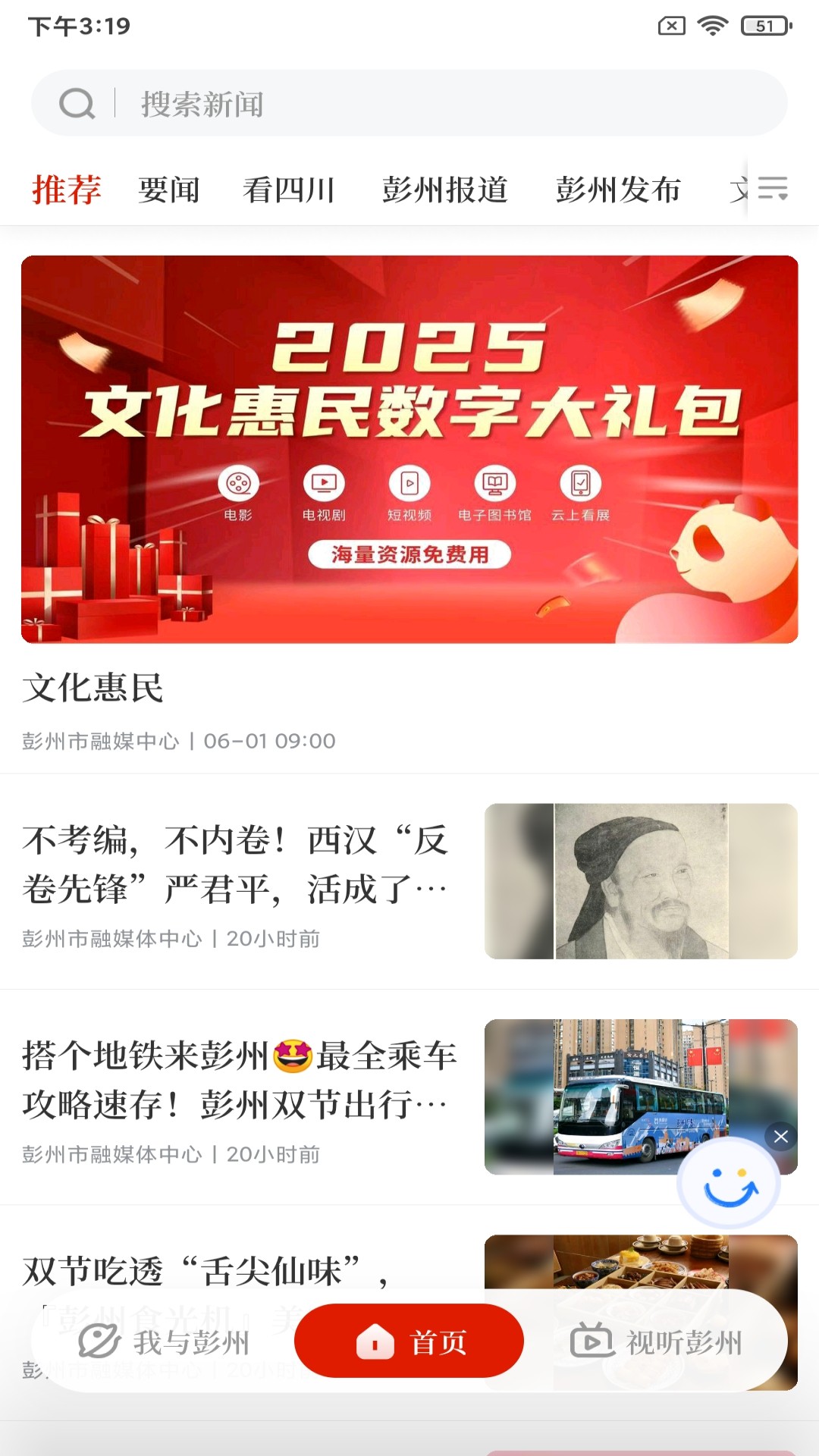The width and height of the screenshot is (819, 1456).
Task: Open the 双节吃透"舌尖仙味" article
Action: [205, 1271]
